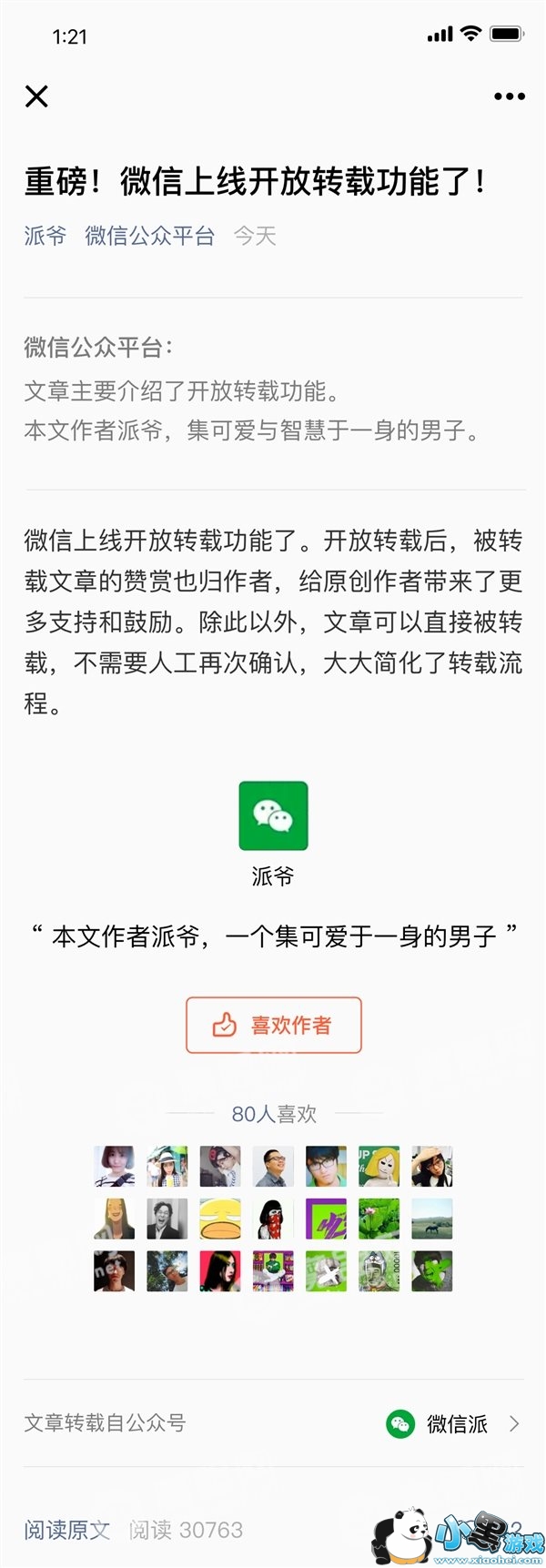Open 阅读原文 link

click(66, 1530)
